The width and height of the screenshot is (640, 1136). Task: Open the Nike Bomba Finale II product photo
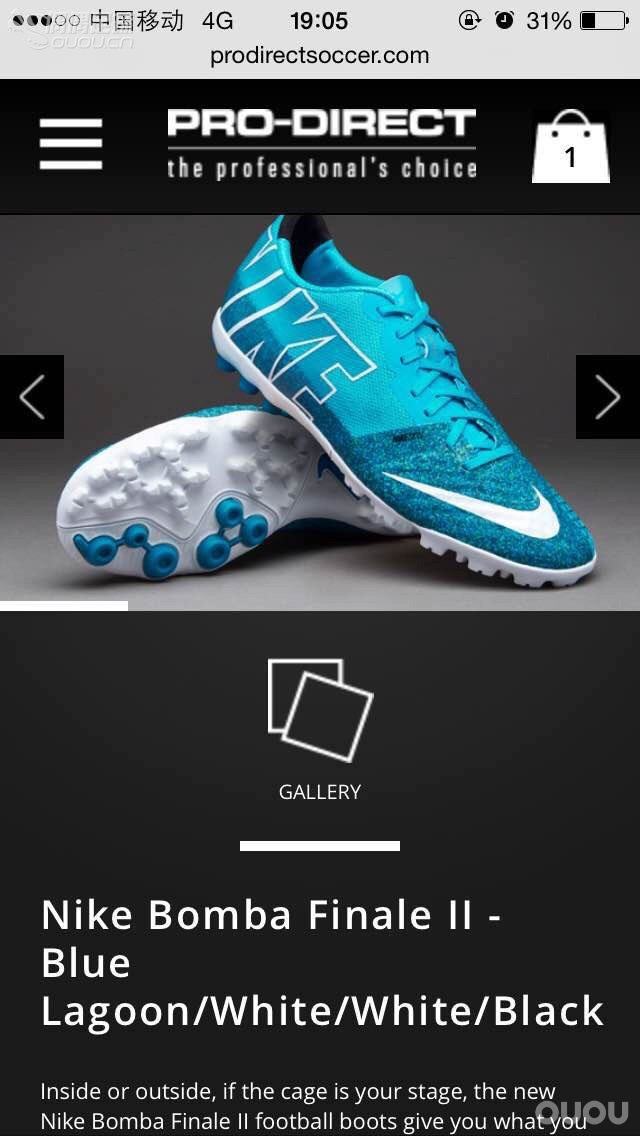pos(320,410)
